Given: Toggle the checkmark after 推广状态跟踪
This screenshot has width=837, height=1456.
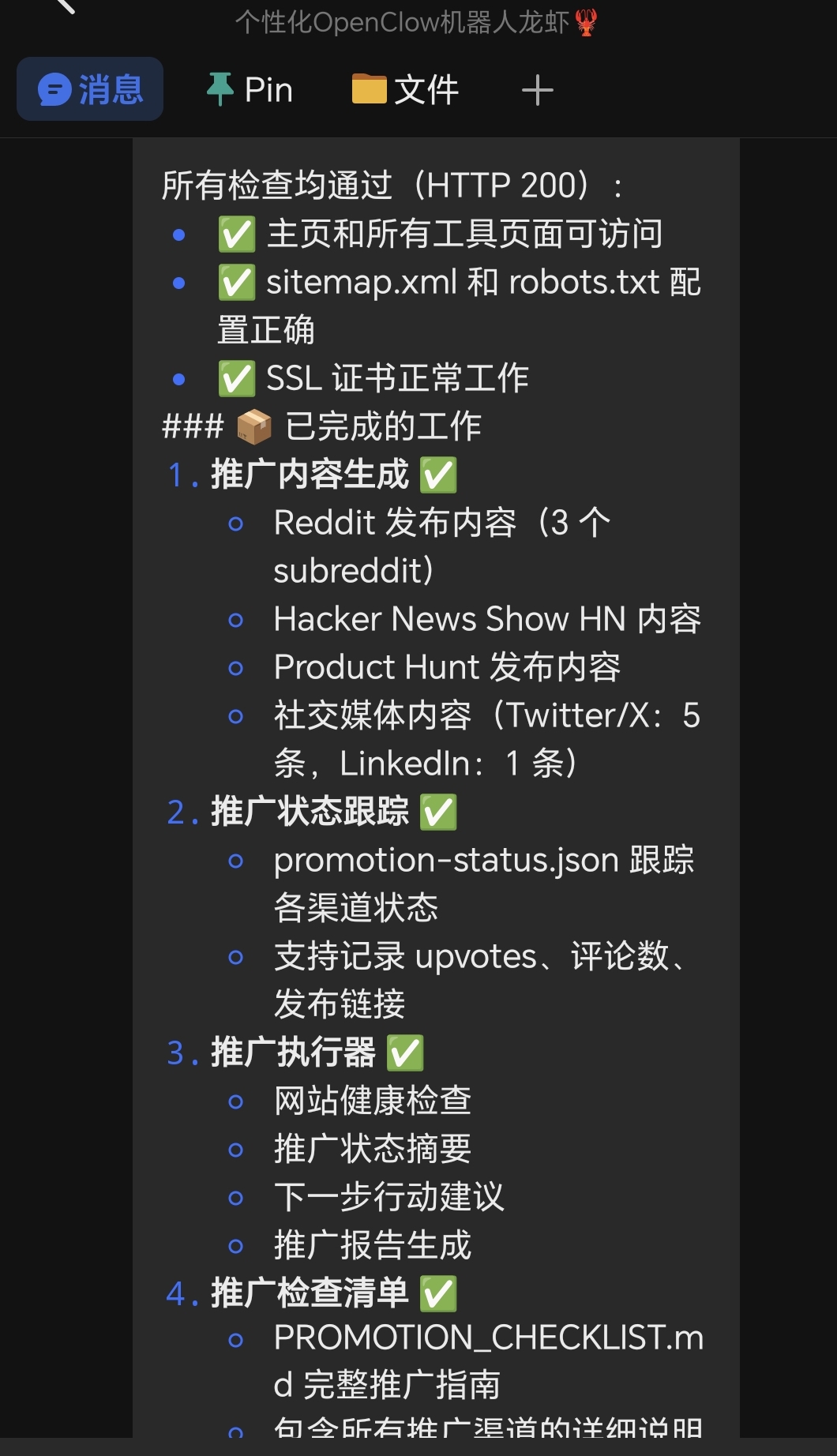Looking at the screenshot, I should [x=440, y=812].
